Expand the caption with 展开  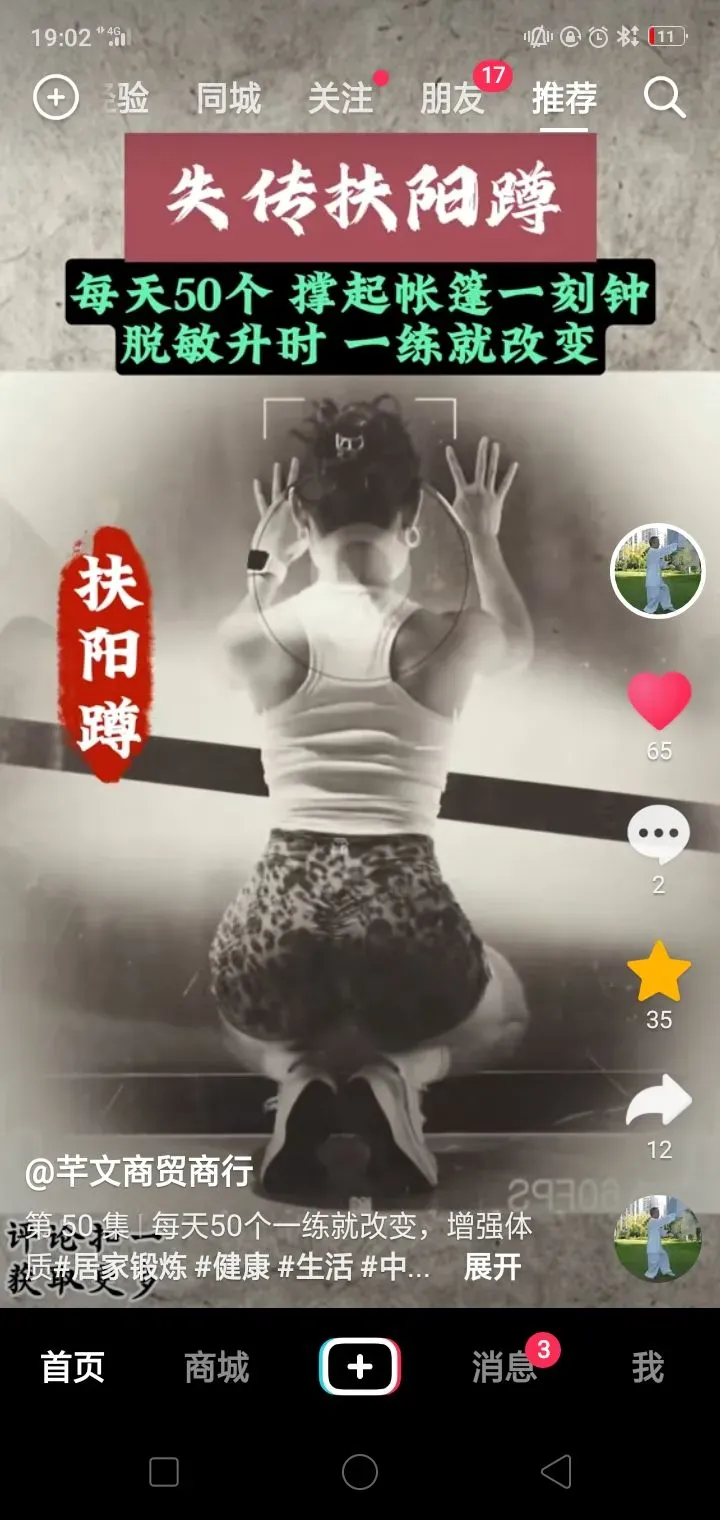[493, 1267]
